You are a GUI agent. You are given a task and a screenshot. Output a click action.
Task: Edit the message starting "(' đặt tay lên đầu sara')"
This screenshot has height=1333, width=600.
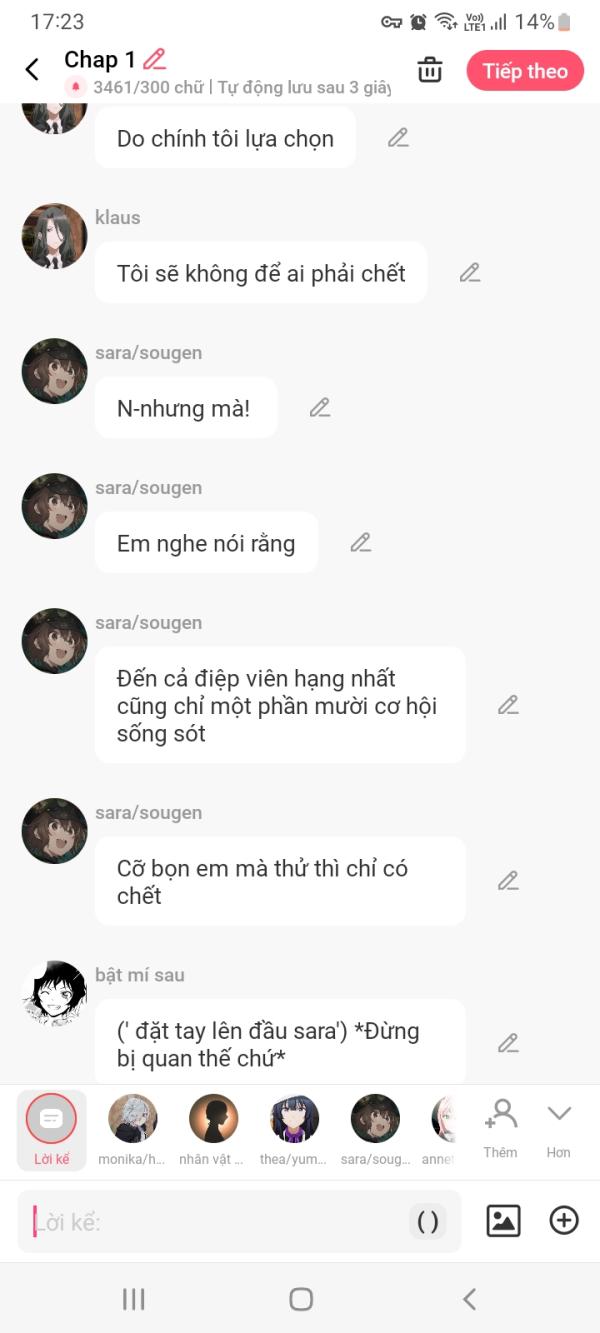click(x=508, y=1043)
